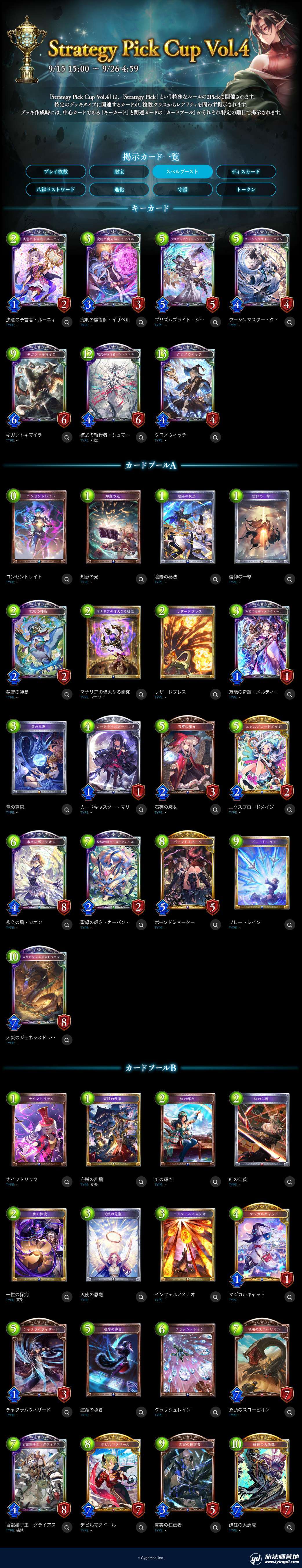Select the 財宝 tab
Viewport: 302px width, 1568px height.
[x=119, y=172]
